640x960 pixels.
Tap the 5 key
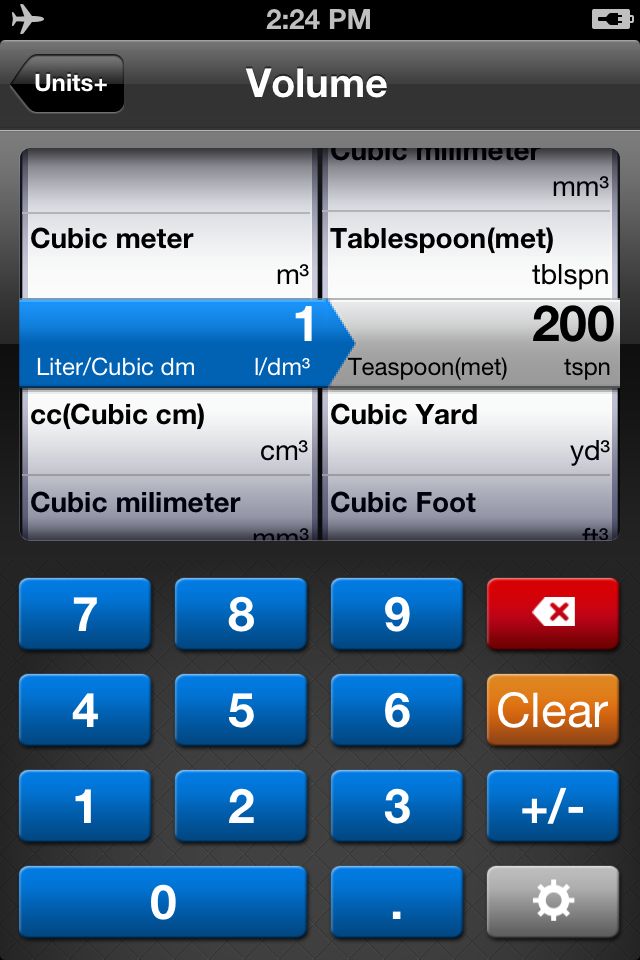tap(241, 710)
